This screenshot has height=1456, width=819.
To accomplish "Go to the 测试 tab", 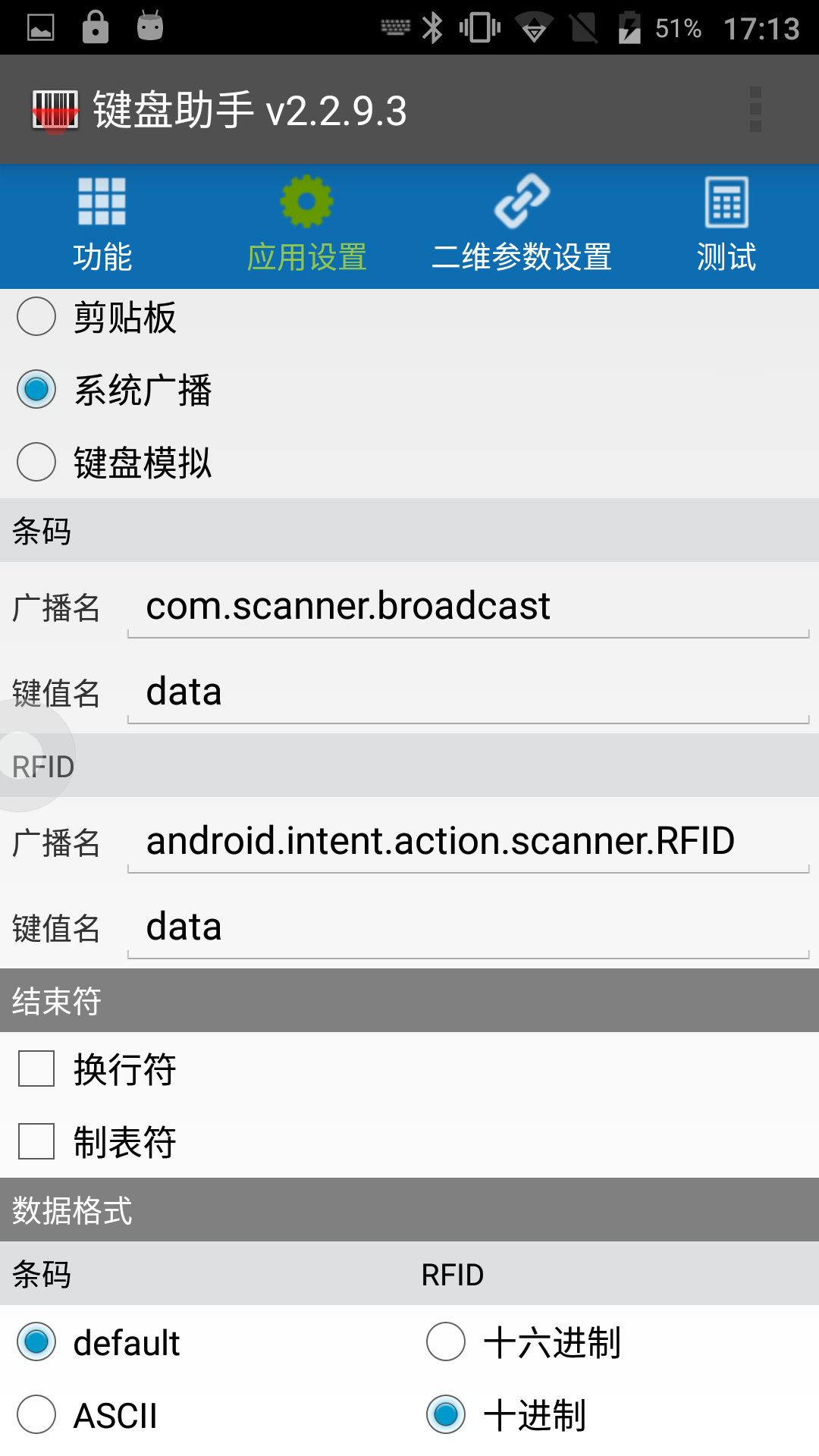I will tap(726, 226).
